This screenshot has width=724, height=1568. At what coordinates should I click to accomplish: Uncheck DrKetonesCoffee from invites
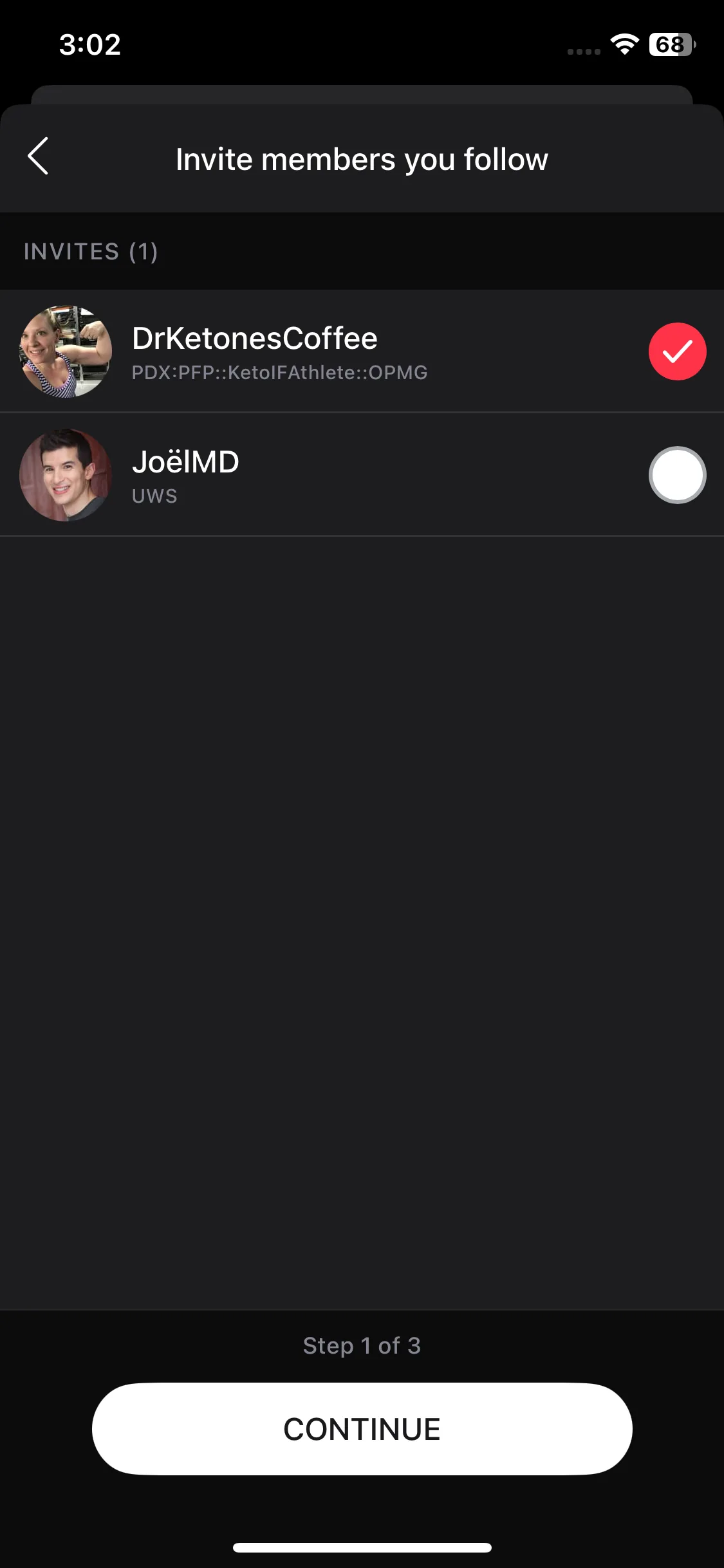point(677,351)
